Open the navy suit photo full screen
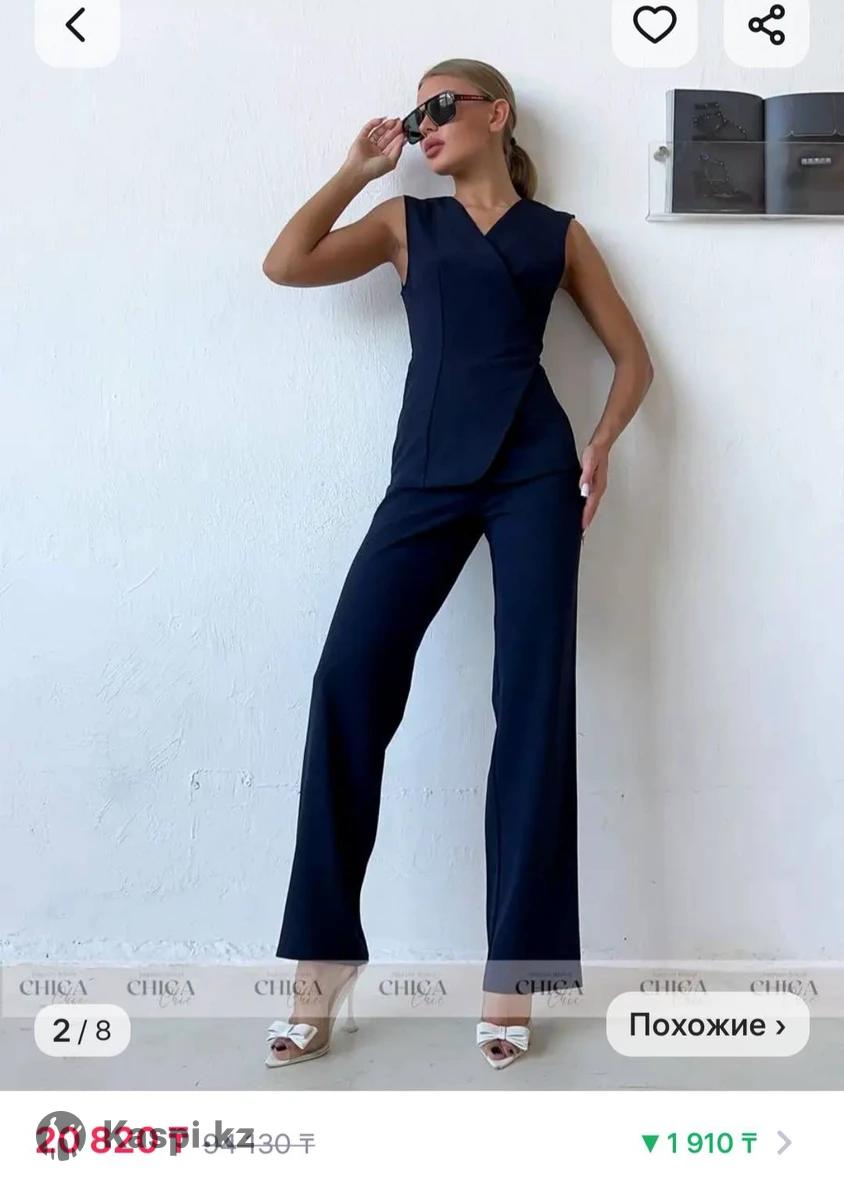This screenshot has width=844, height=1200. pyautogui.click(x=422, y=560)
